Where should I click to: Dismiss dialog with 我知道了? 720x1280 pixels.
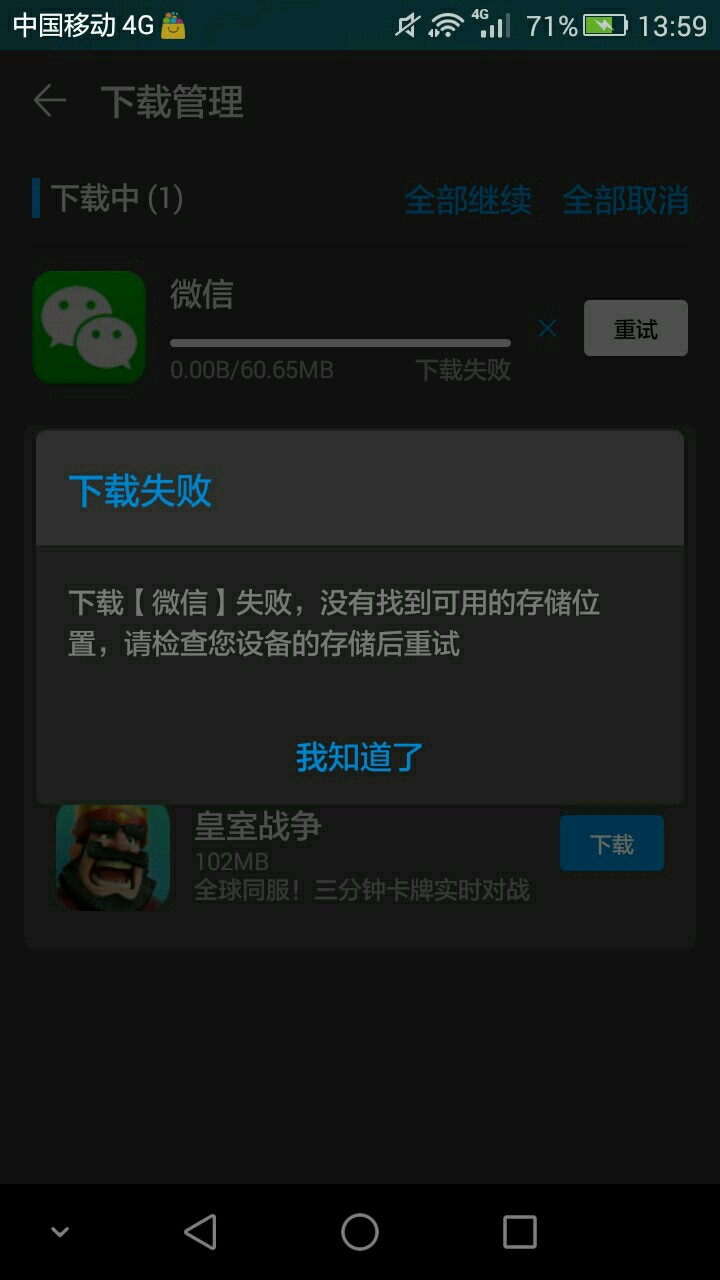(x=360, y=757)
